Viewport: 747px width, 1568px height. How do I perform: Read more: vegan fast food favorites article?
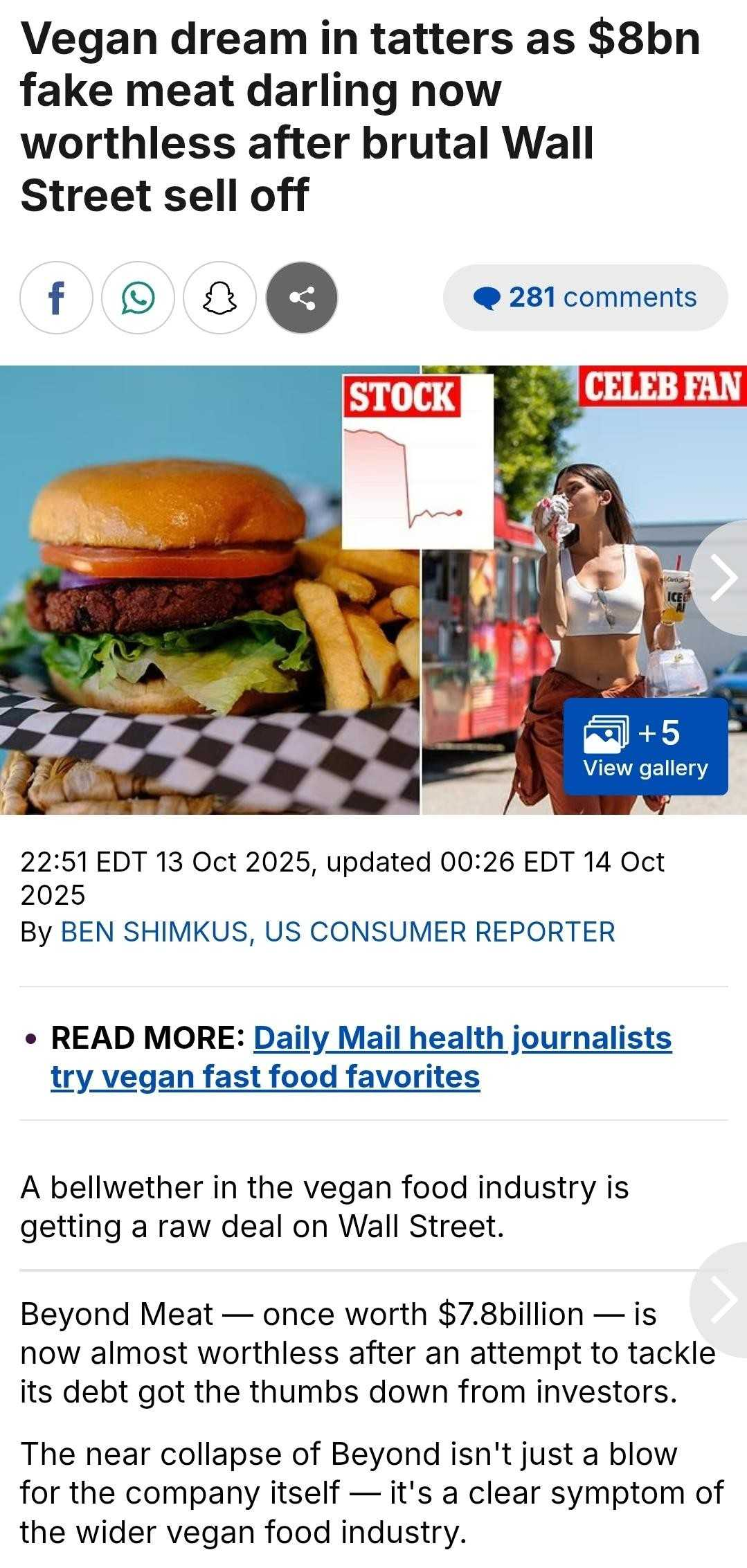coord(360,1057)
